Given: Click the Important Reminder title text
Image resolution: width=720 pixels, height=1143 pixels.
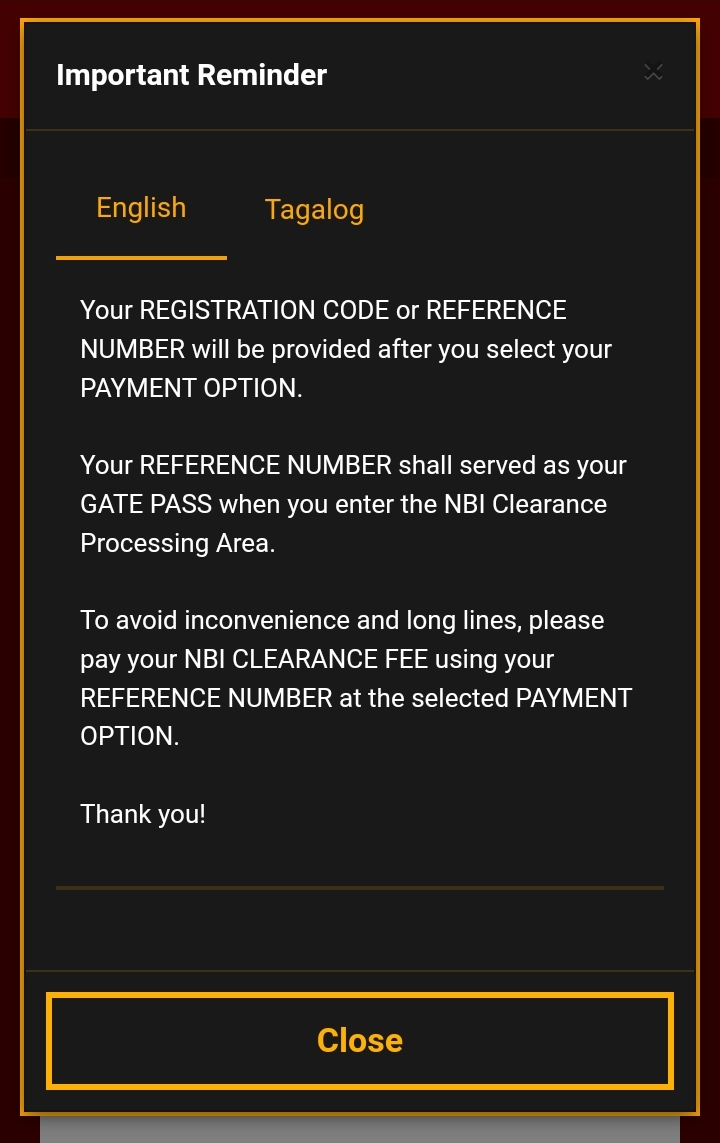Looking at the screenshot, I should point(192,74).
